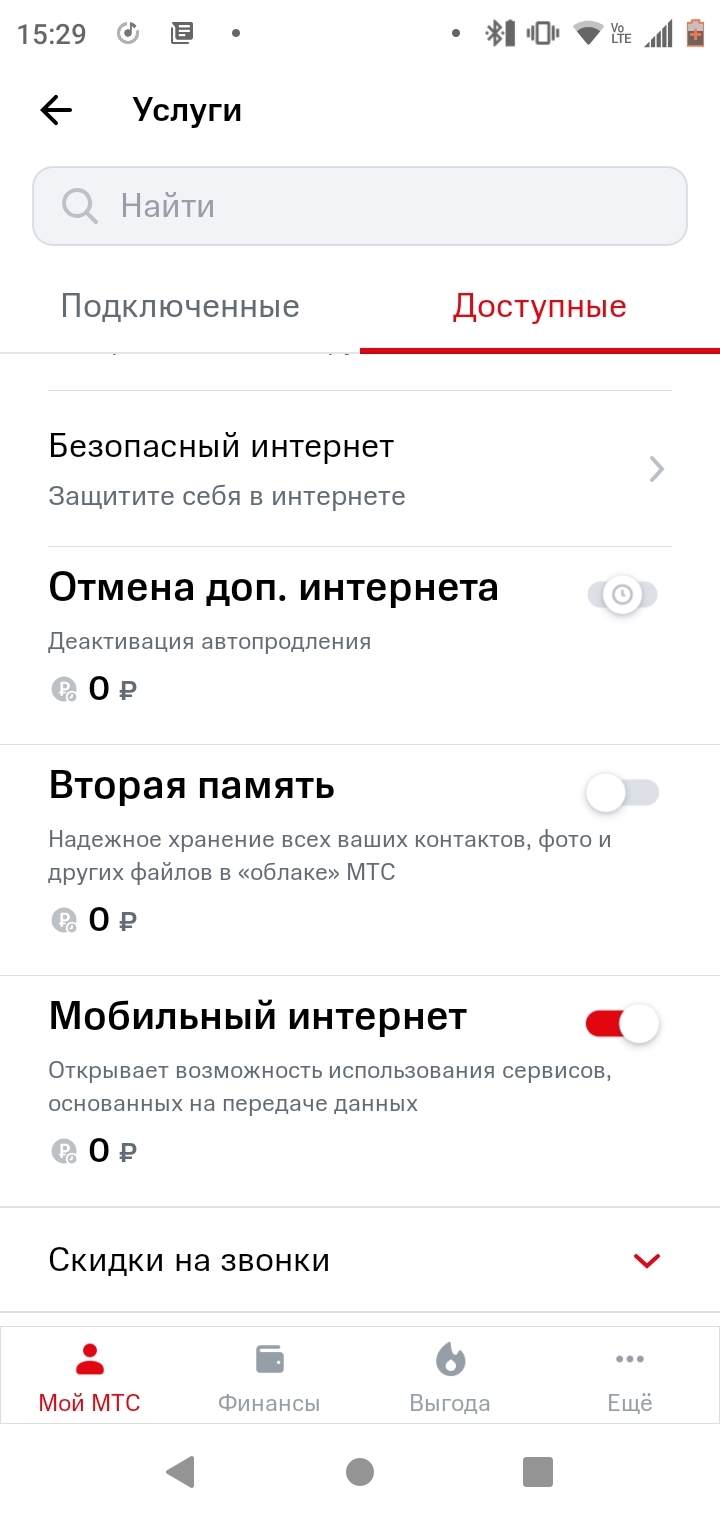Open recent apps from navigation bar
This screenshot has width=720, height=1520.
point(538,1471)
